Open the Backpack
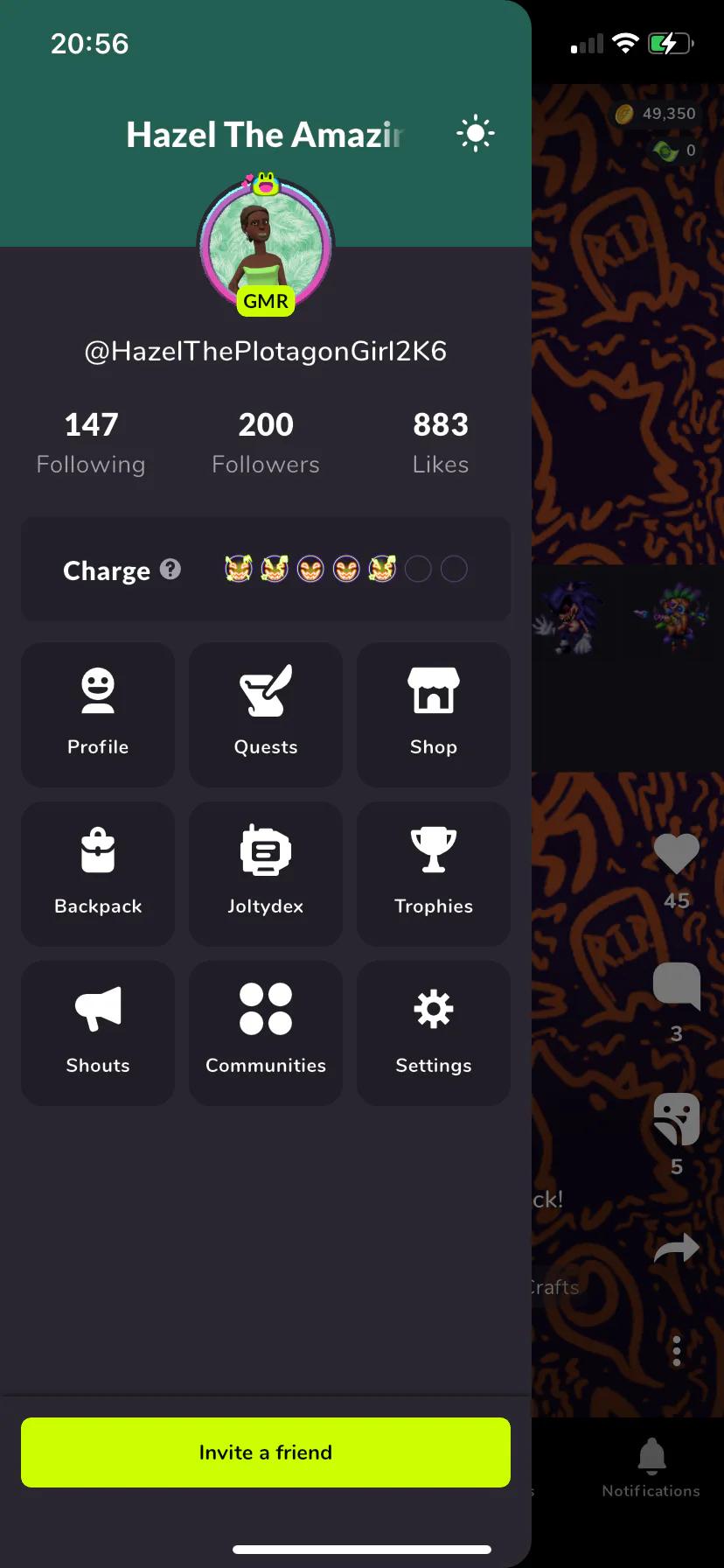Image resolution: width=724 pixels, height=1568 pixels. [x=98, y=874]
